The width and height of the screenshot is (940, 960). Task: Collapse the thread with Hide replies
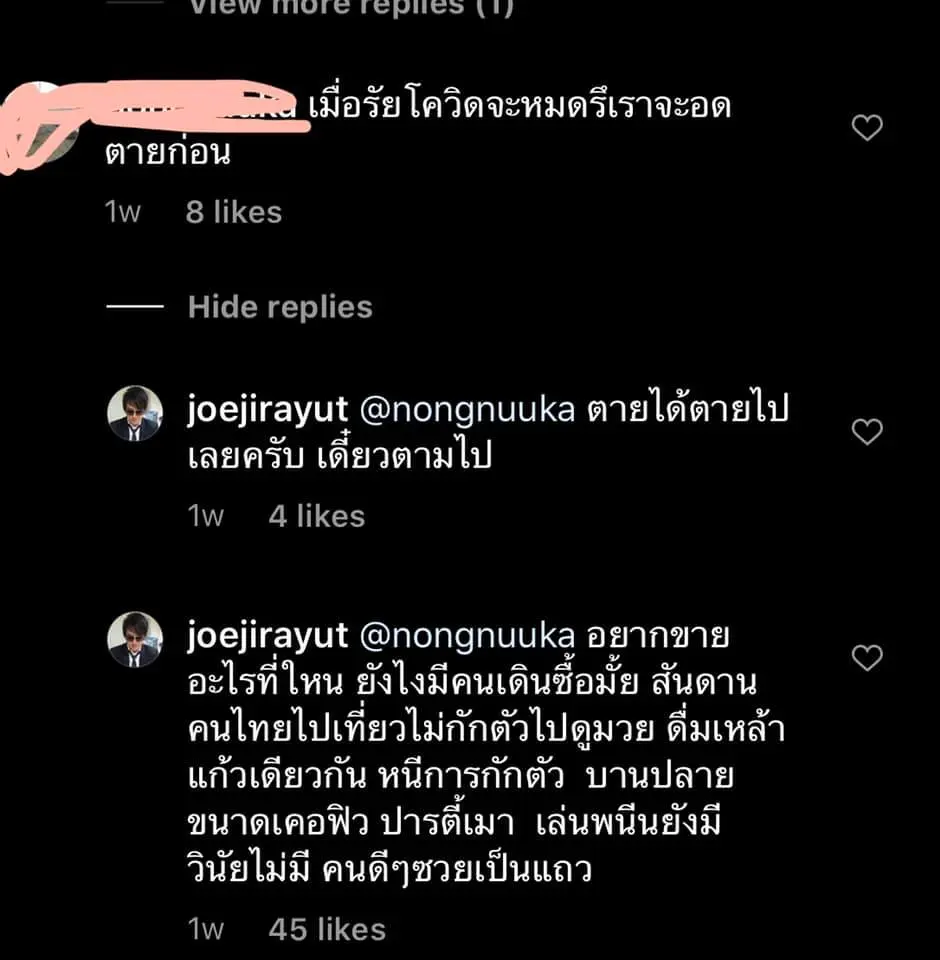coord(279,307)
